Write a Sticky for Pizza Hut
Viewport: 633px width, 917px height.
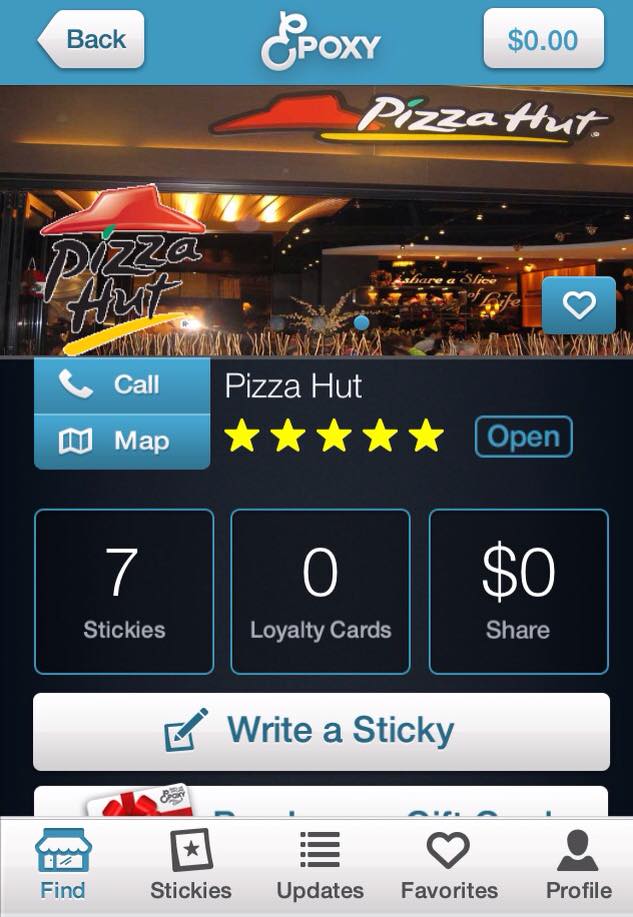(x=321, y=731)
